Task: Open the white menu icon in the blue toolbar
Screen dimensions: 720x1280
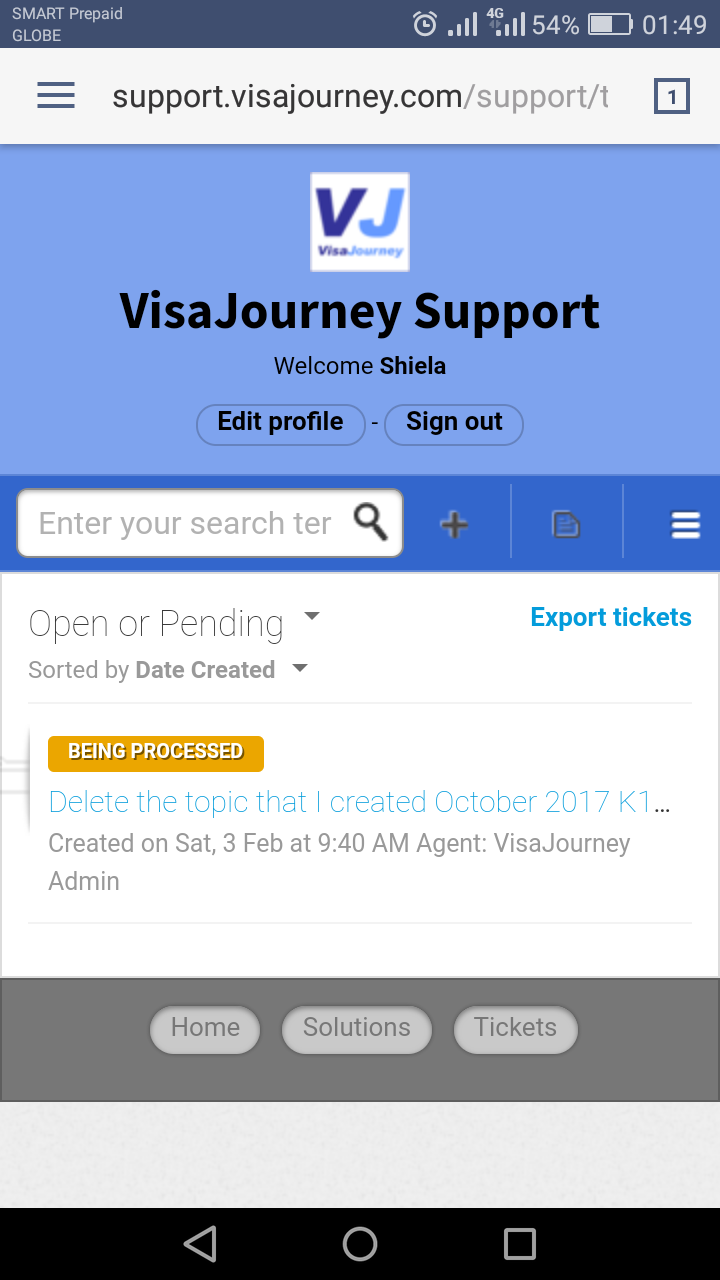Action: click(686, 524)
